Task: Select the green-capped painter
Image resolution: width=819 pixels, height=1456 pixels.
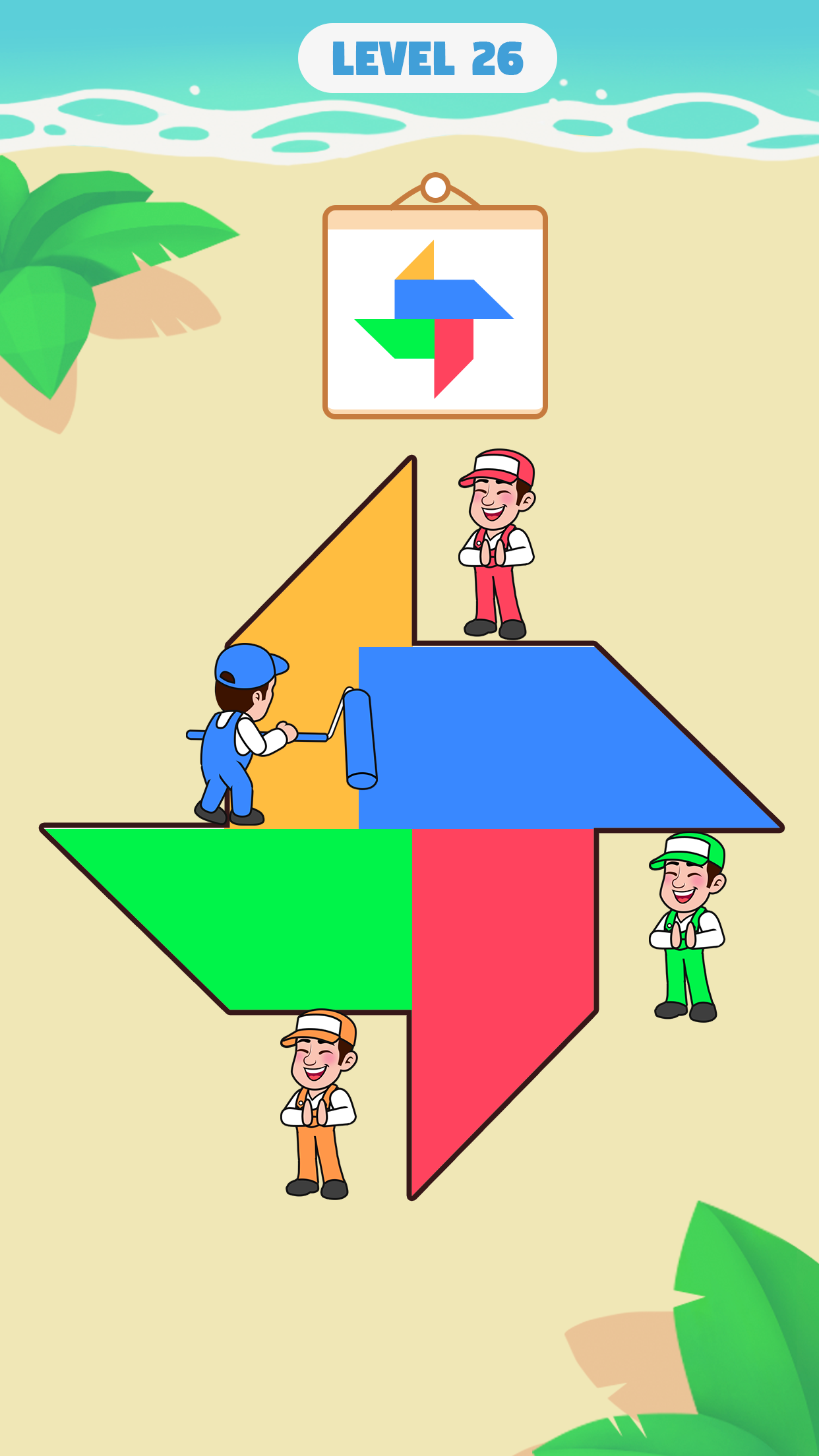Action: (x=686, y=926)
